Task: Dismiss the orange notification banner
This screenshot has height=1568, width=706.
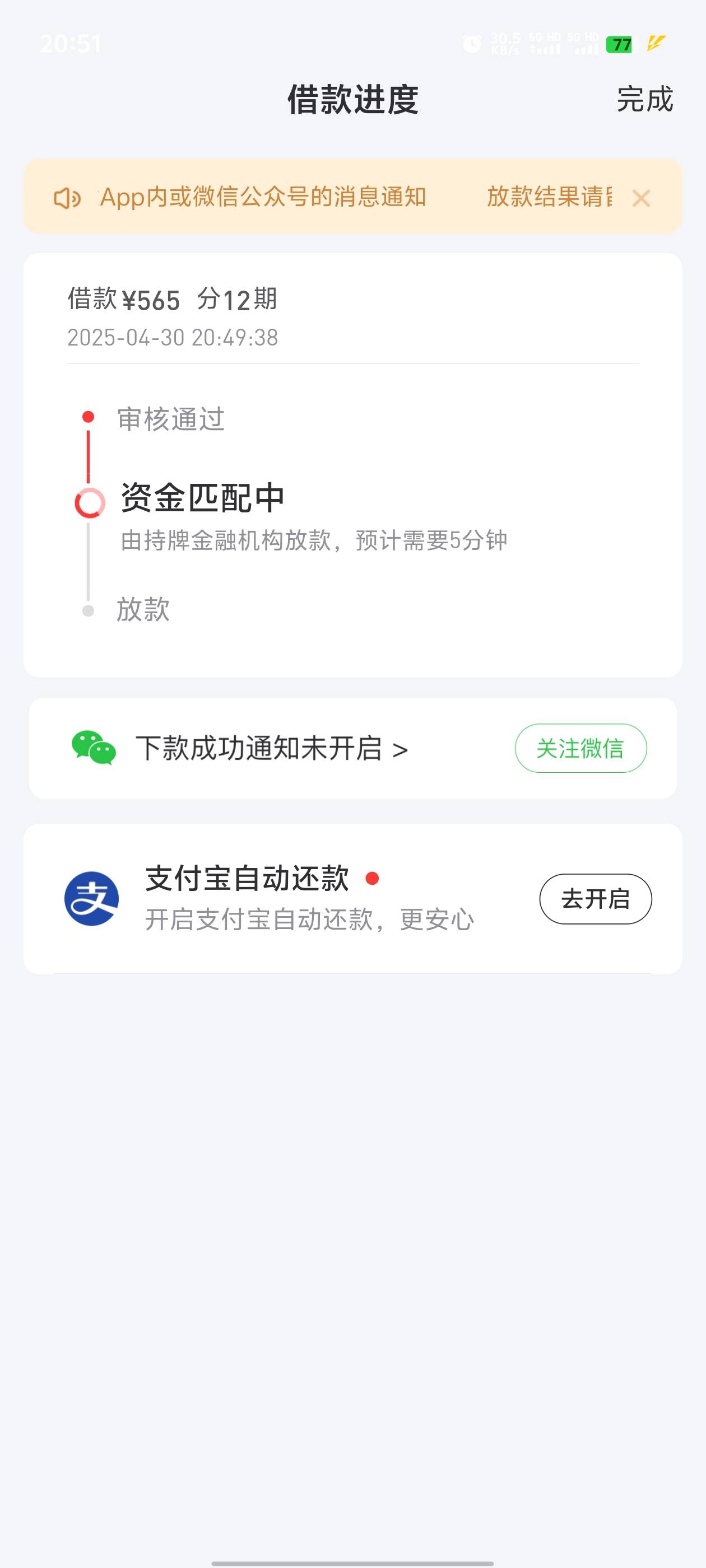Action: [641, 198]
